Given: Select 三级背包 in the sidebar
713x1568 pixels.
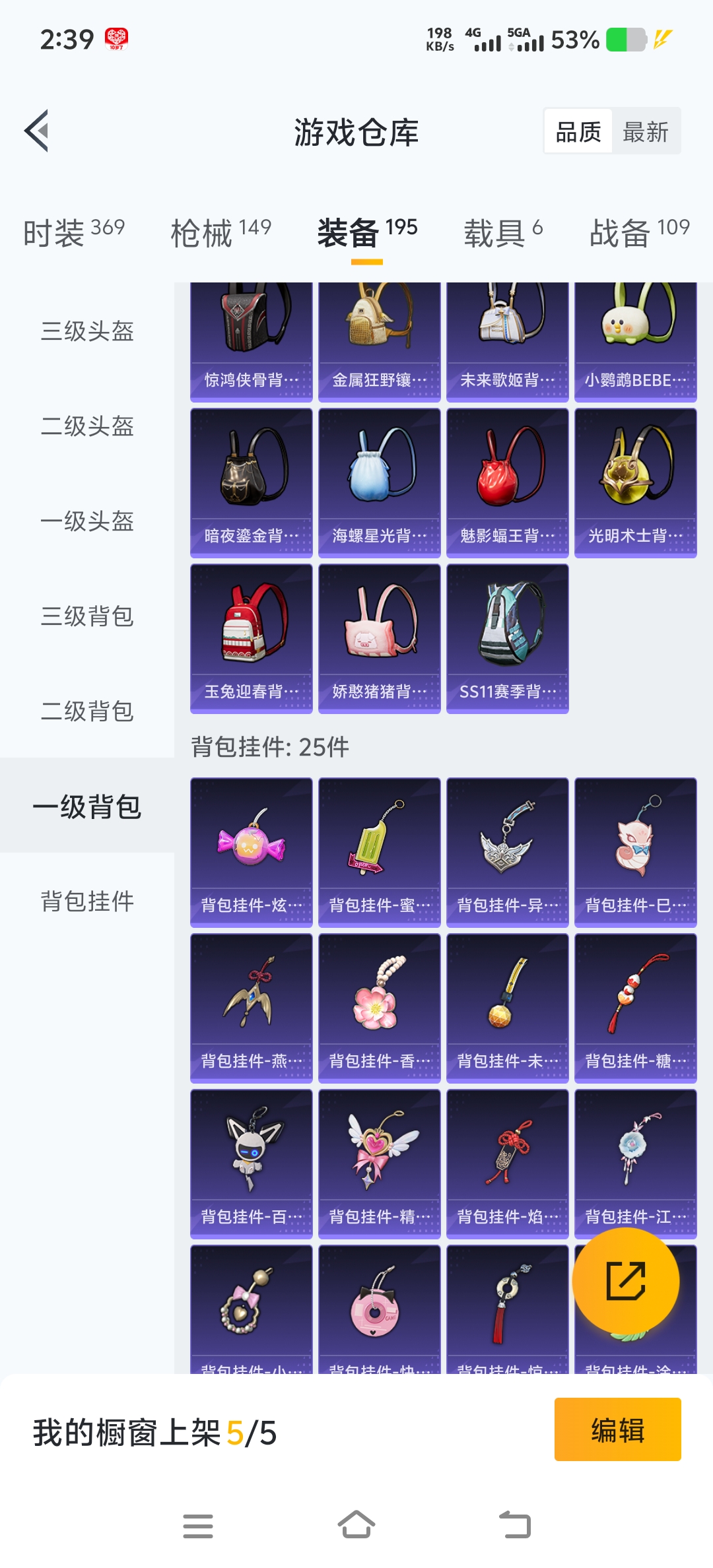Looking at the screenshot, I should click(x=87, y=616).
